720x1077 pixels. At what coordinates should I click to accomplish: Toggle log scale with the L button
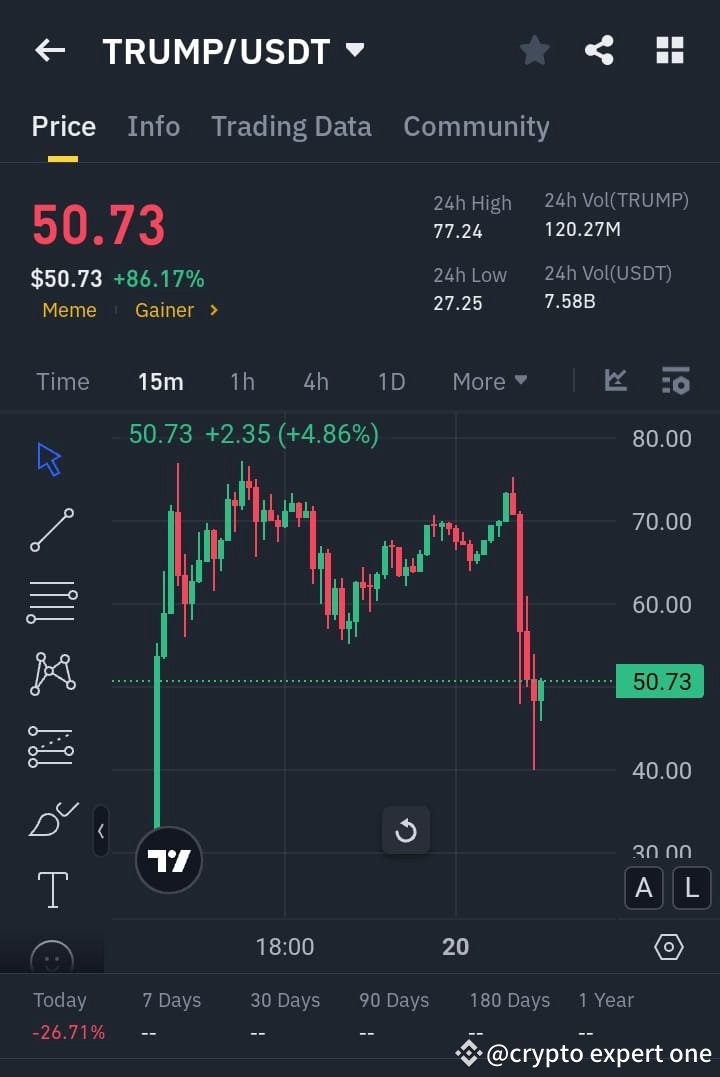[x=692, y=888]
